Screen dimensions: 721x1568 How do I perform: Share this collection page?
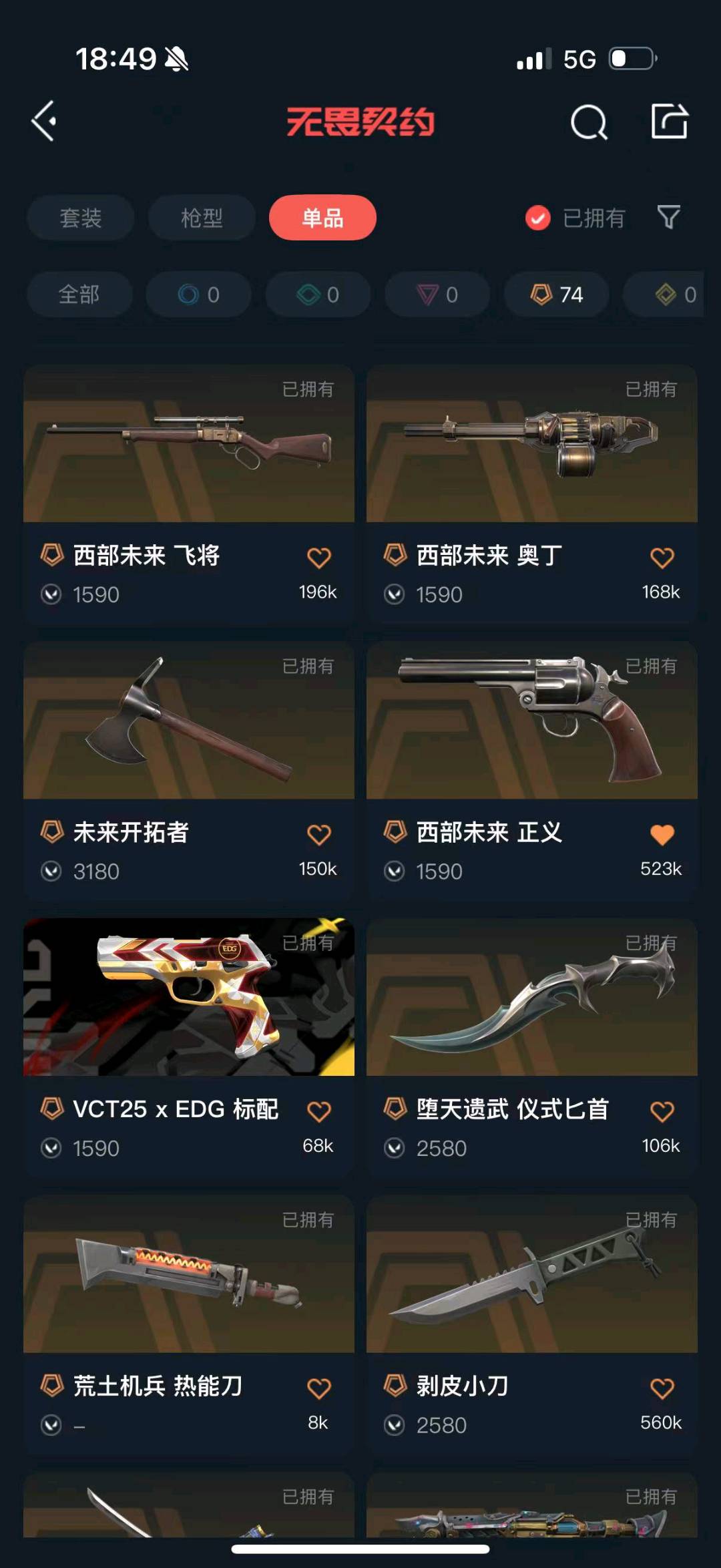(x=669, y=122)
